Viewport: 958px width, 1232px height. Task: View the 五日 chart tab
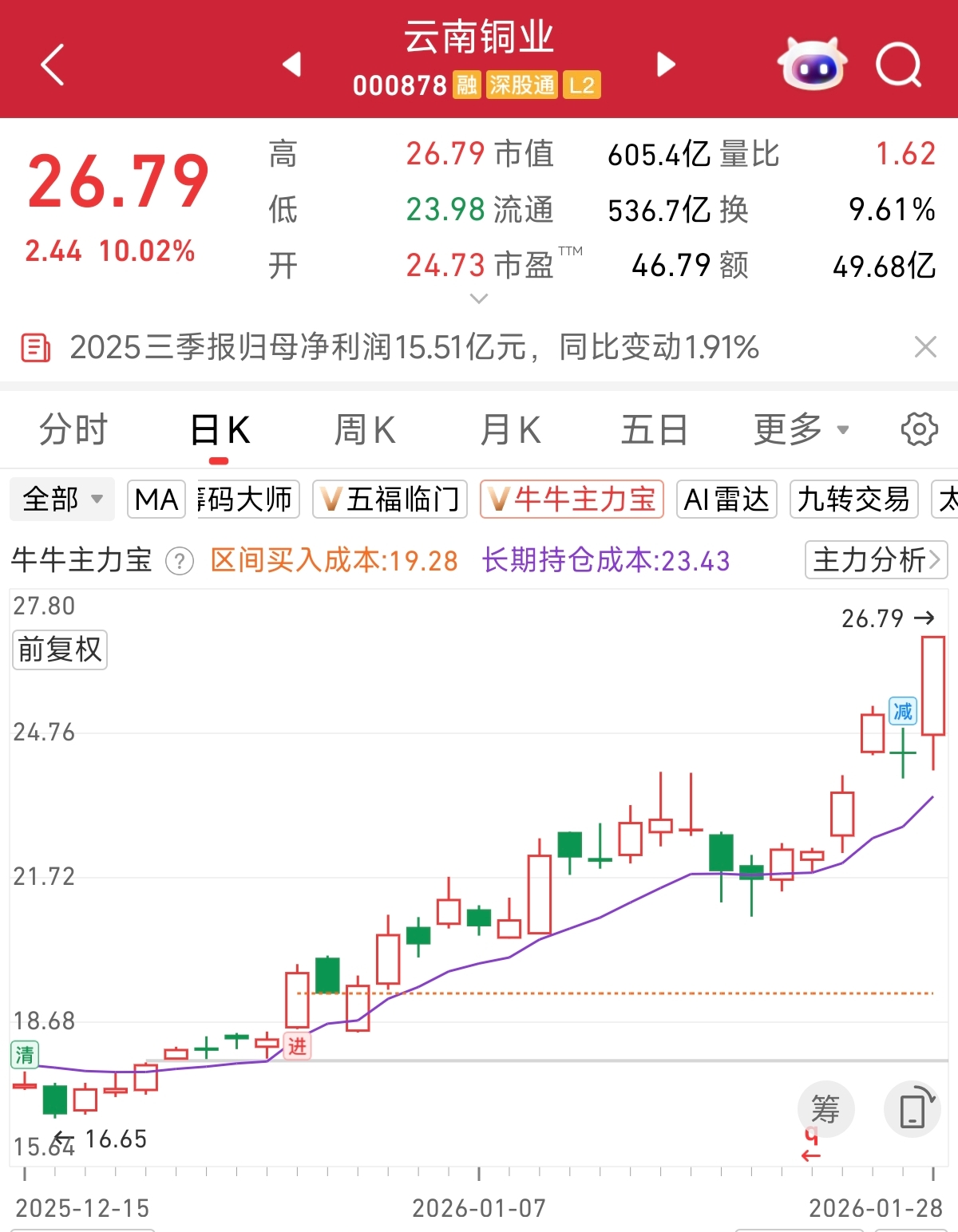[x=654, y=430]
